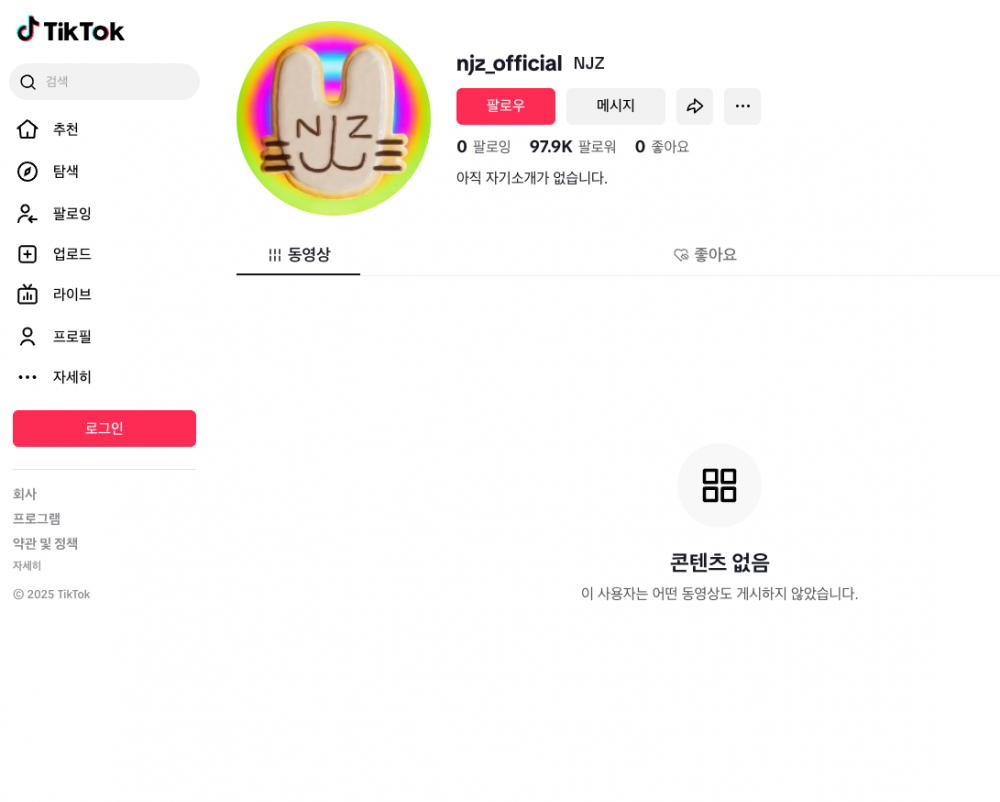Tap the 검색 search box
This screenshot has height=802, width=1000.
[x=104, y=82]
